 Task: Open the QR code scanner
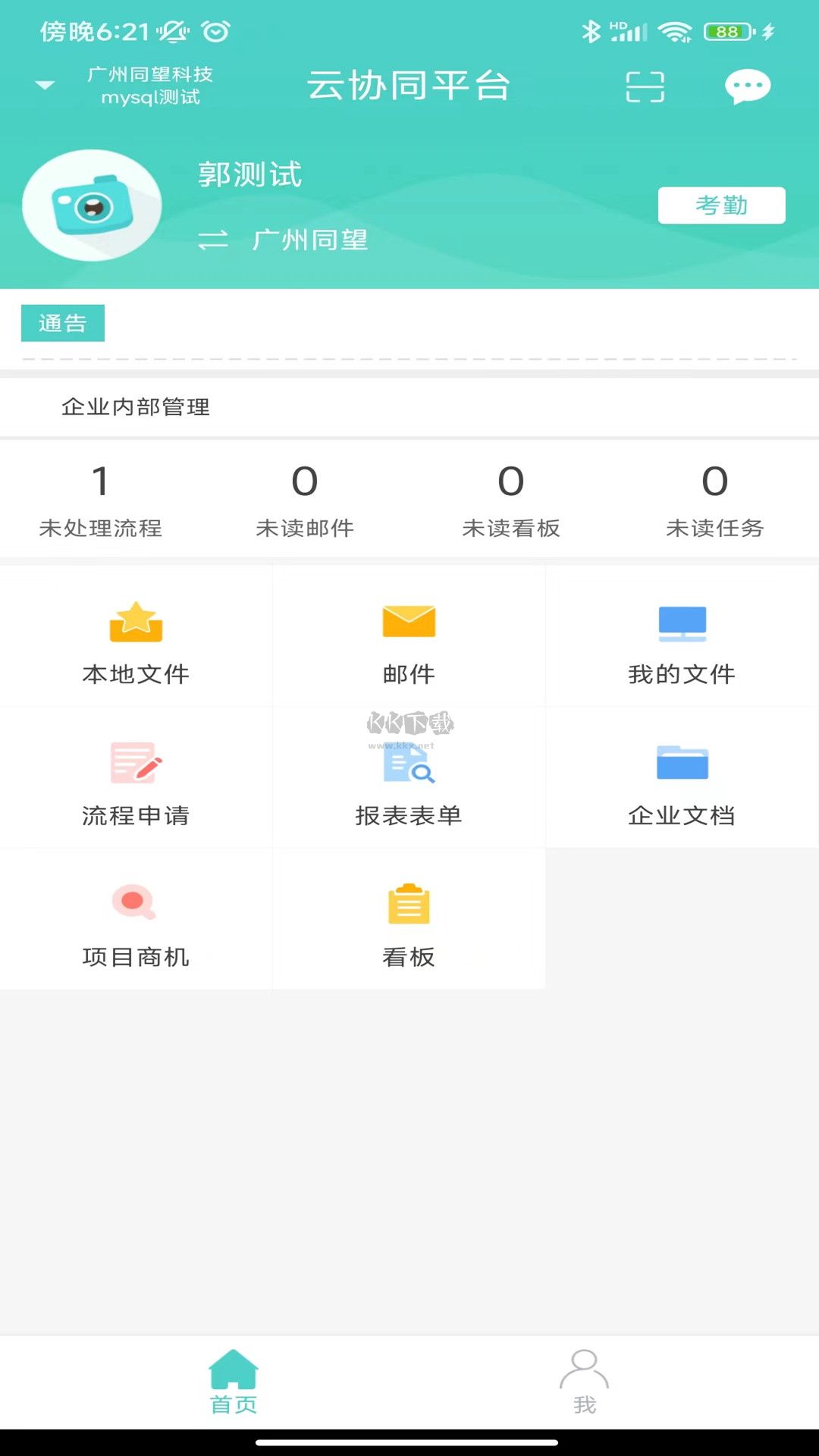point(645,86)
